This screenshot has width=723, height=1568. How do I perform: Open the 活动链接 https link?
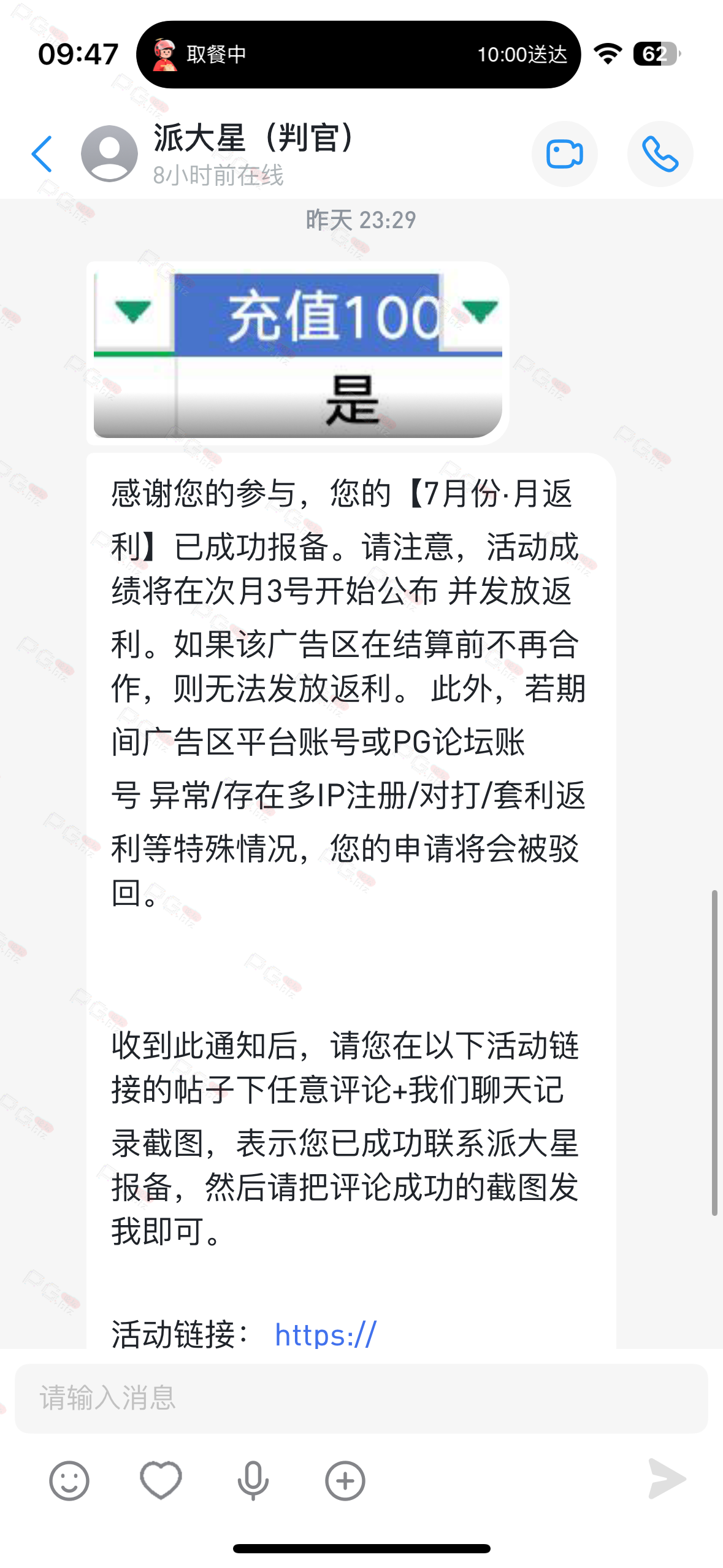(x=326, y=1335)
